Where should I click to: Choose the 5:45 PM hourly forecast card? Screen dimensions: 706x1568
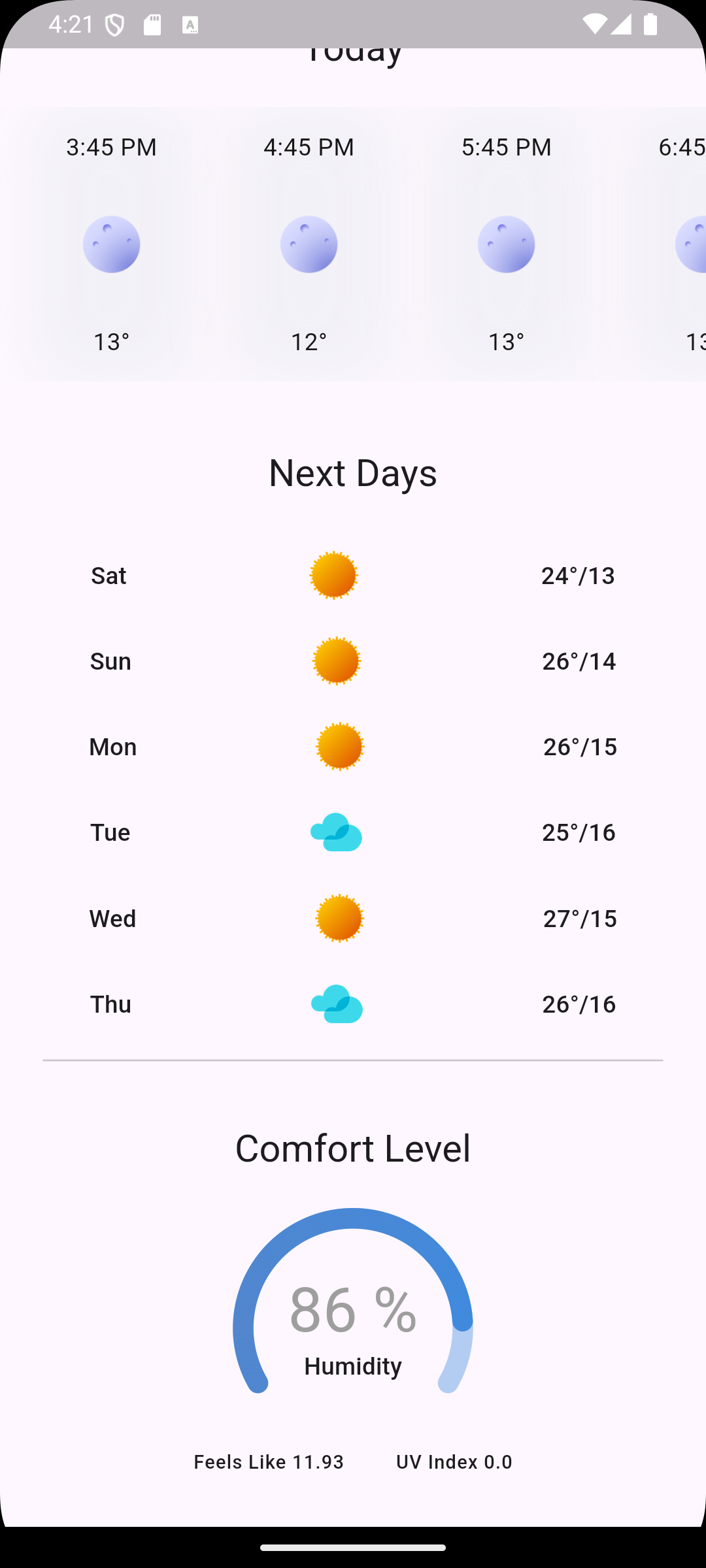coord(506,244)
